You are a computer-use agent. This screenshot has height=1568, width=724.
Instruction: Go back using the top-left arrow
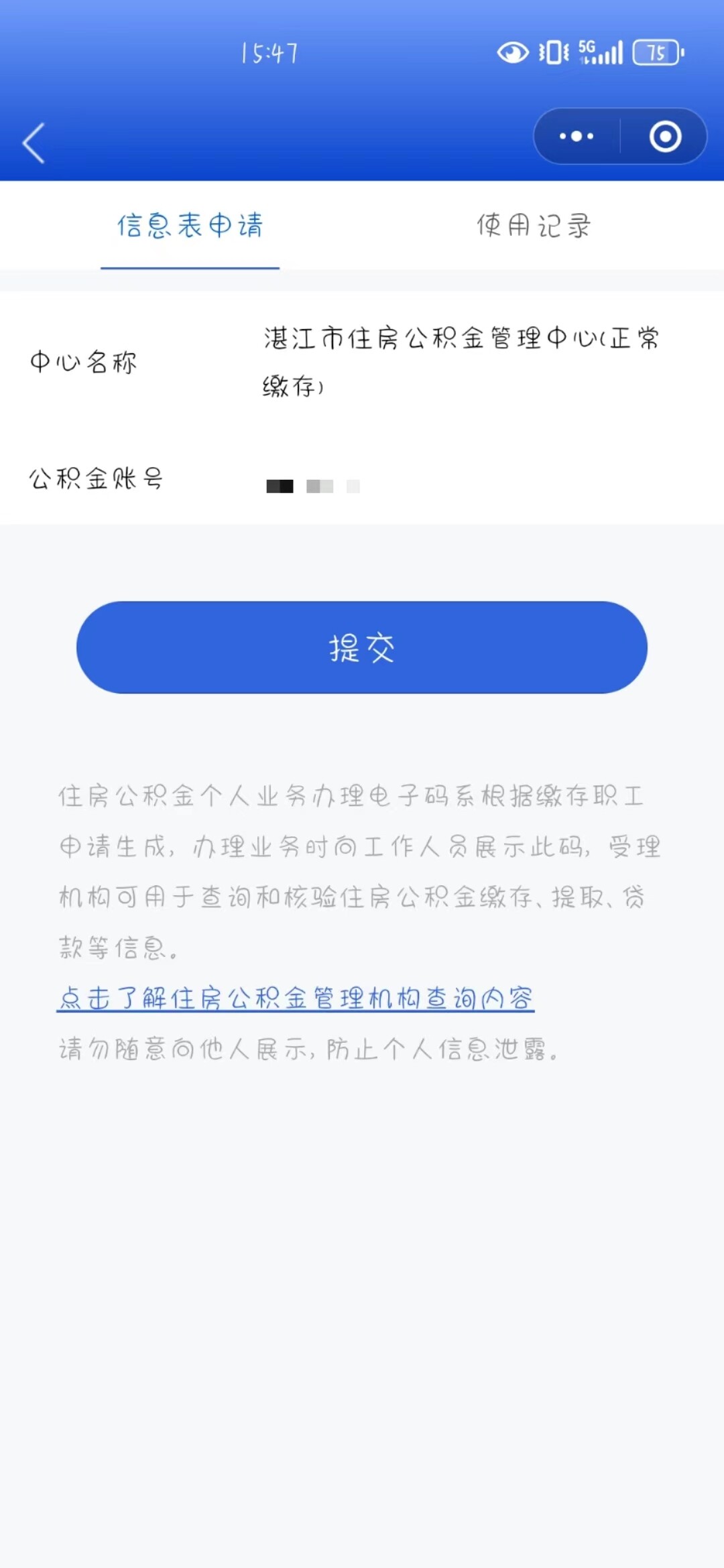click(x=34, y=143)
